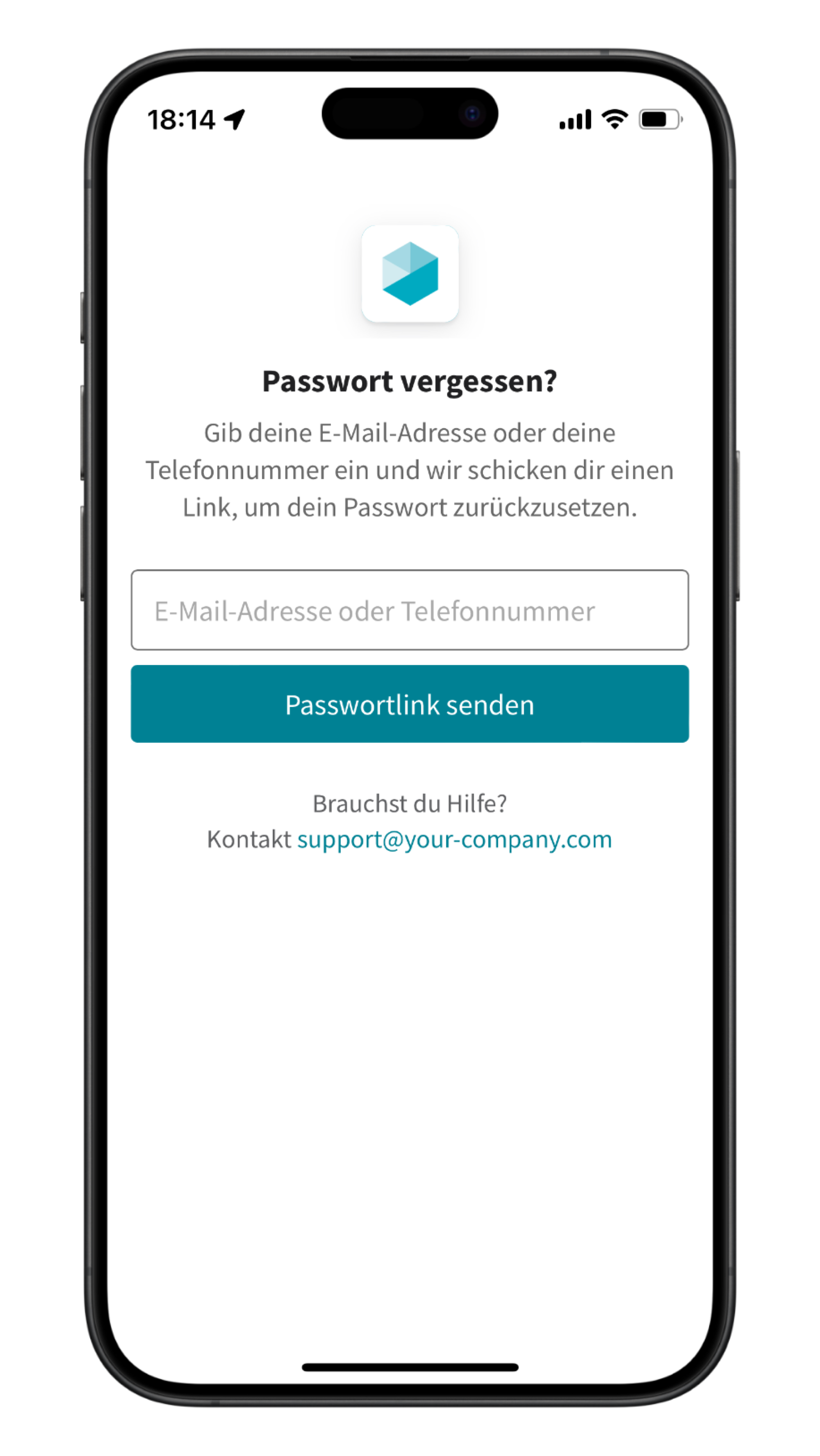Open the support@your-company.com email link
The height and width of the screenshot is (1456, 820).
pyautogui.click(x=454, y=839)
